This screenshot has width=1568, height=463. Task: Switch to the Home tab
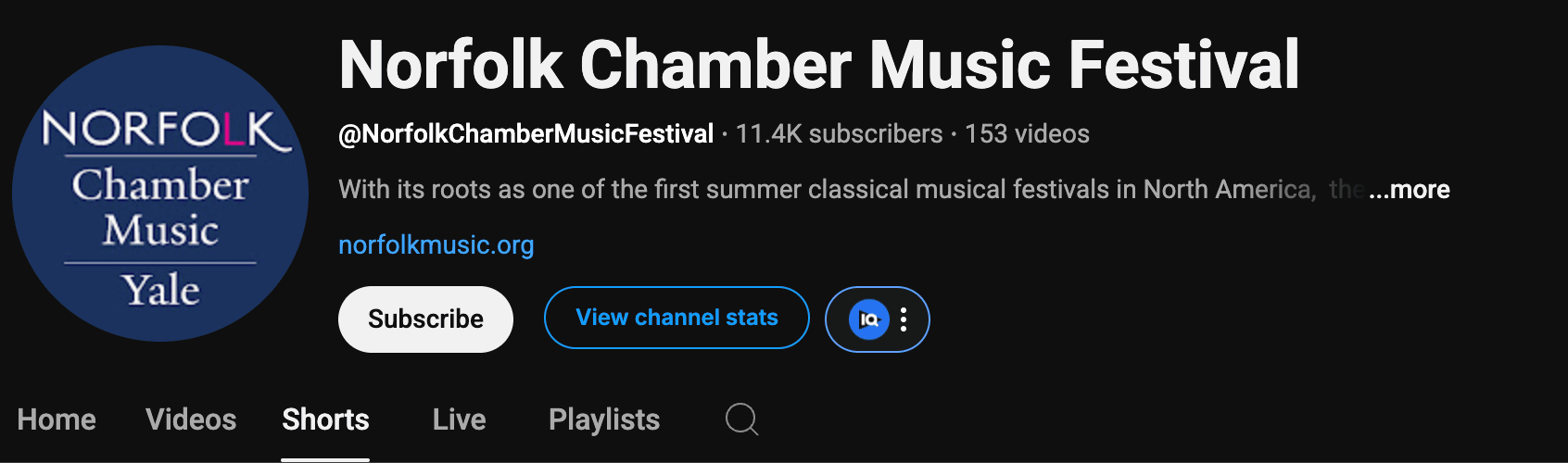[57, 419]
